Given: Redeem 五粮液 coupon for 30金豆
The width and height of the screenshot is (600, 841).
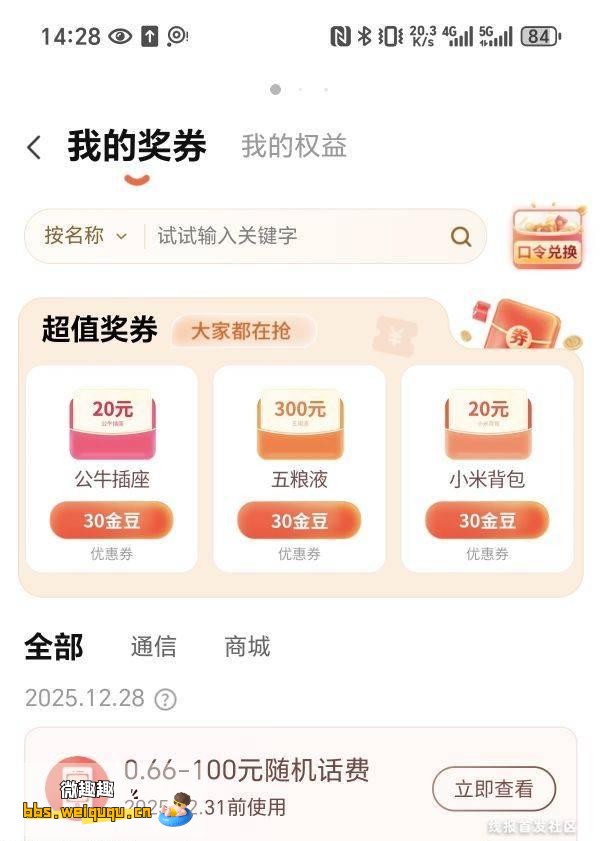Looking at the screenshot, I should pyautogui.click(x=299, y=521).
